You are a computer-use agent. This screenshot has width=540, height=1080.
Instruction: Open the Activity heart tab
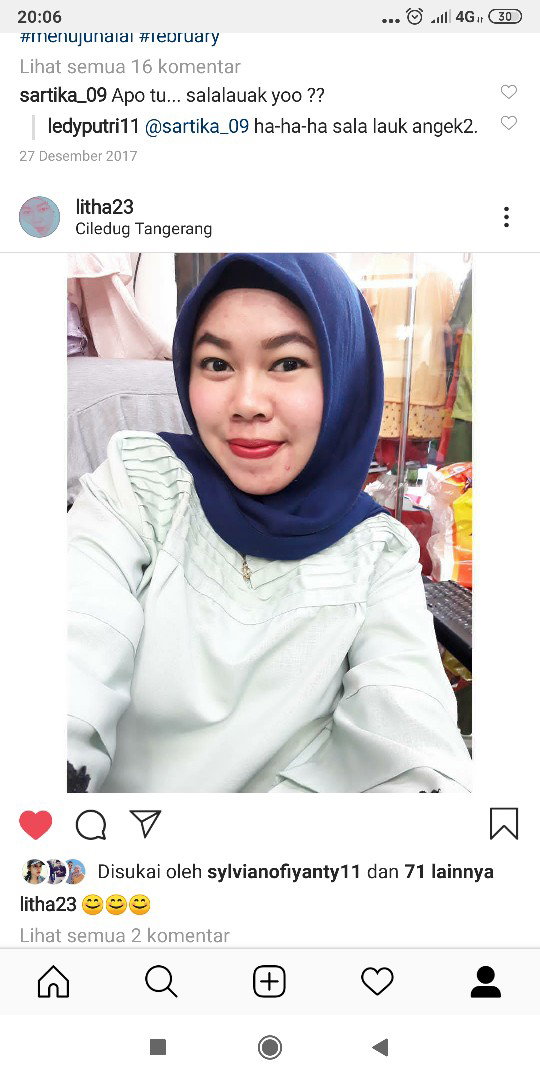[x=377, y=982]
